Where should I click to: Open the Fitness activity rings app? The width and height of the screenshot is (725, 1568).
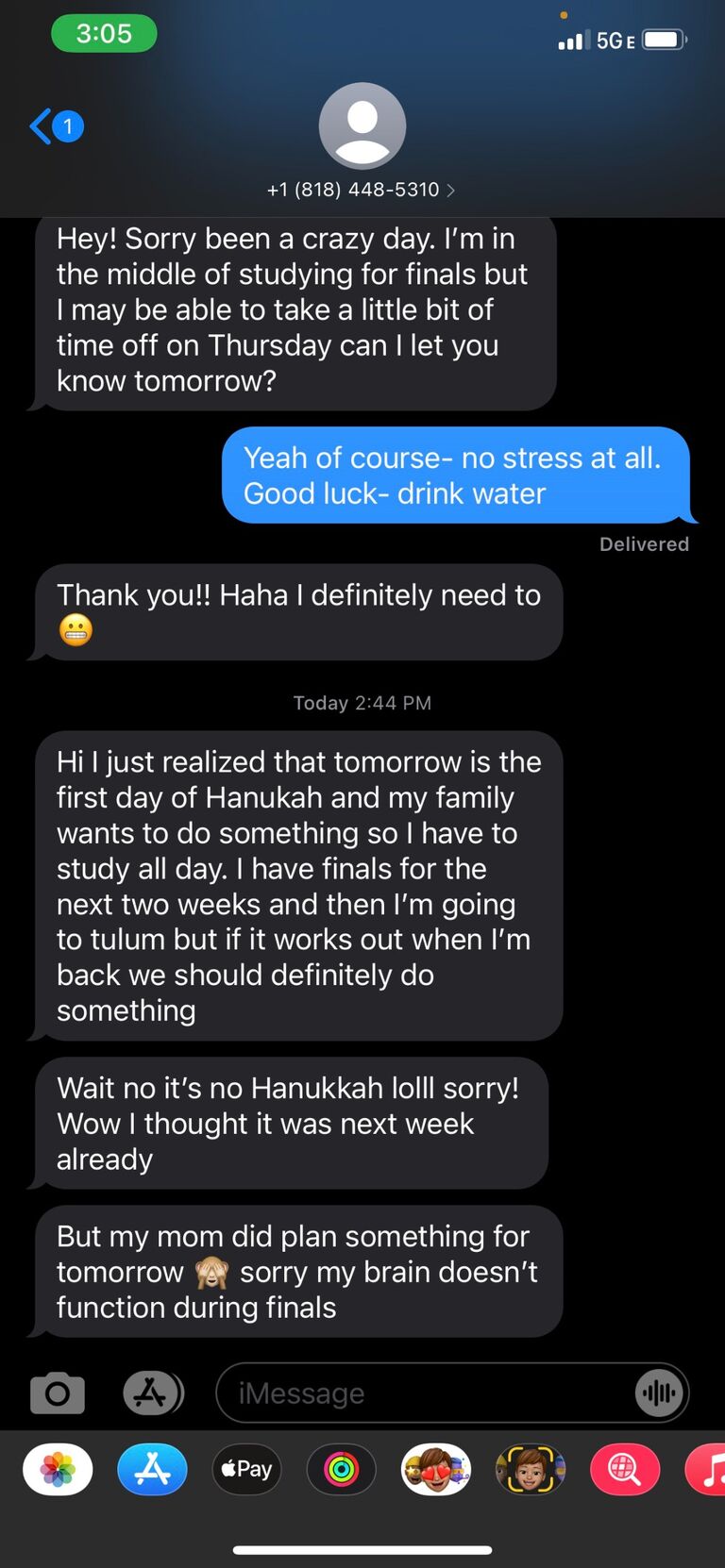341,1469
